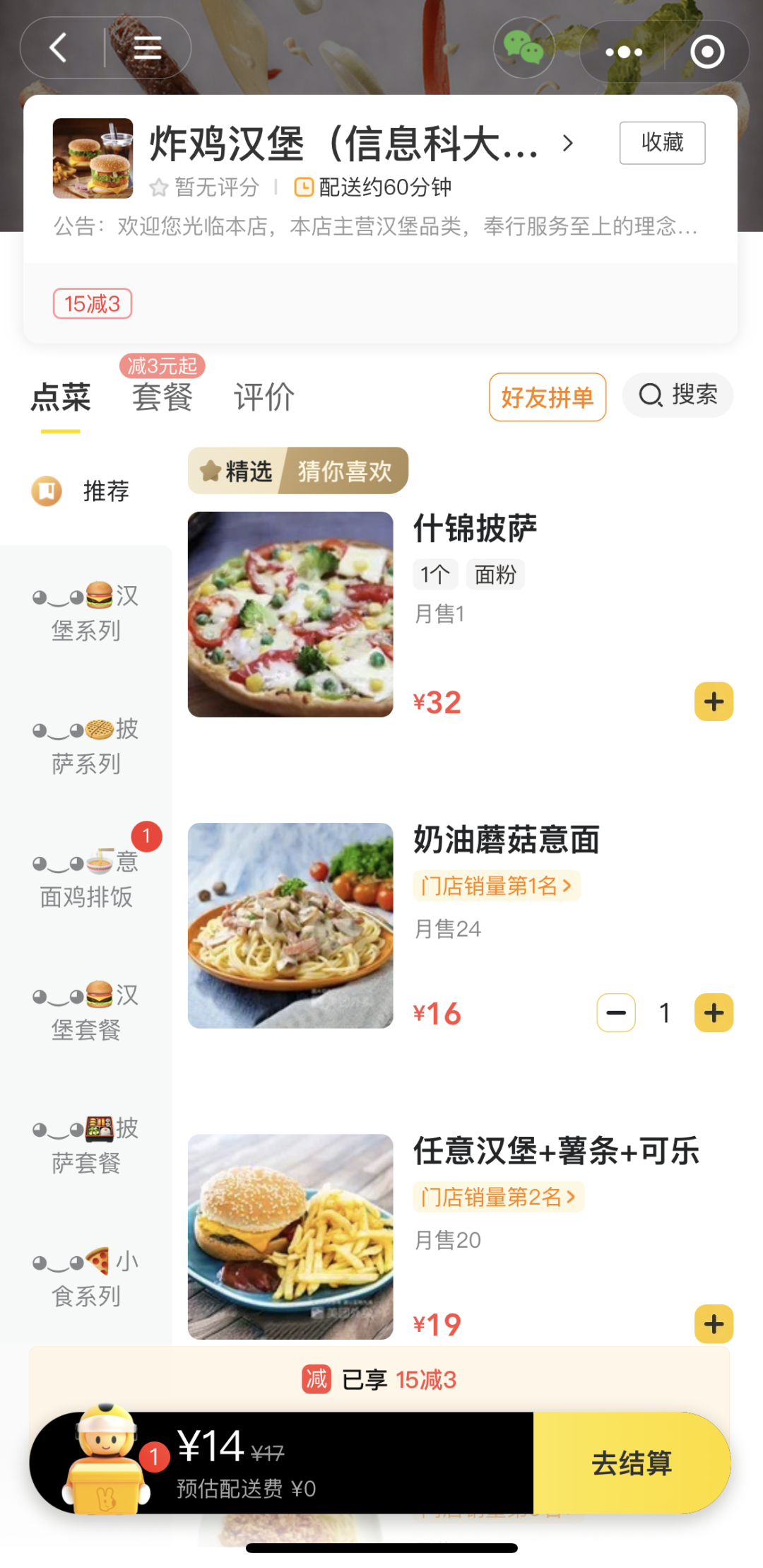Viewport: 763px width, 1568px height.
Task: Open the hamburger menu icon
Action: pos(147,48)
